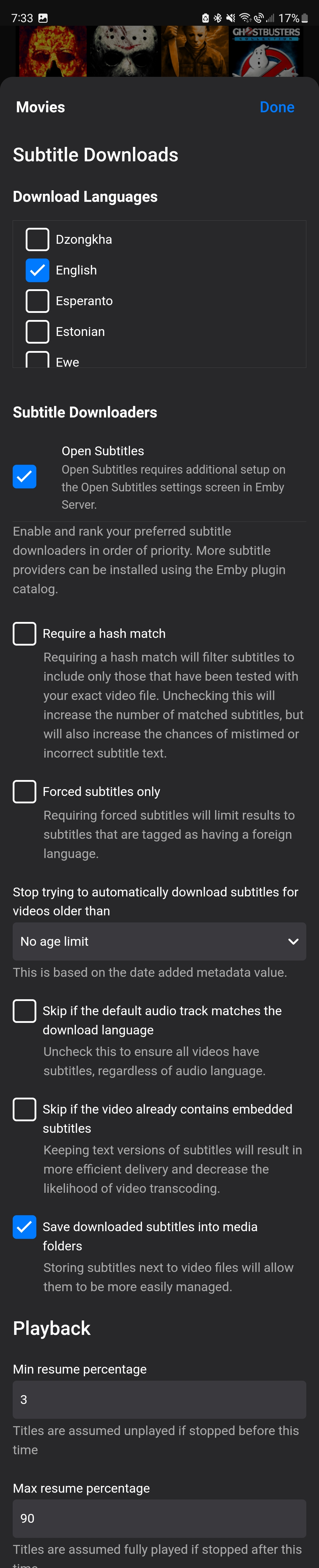This screenshot has width=319, height=1568.
Task: Tap Done to save settings
Action: coord(276,107)
